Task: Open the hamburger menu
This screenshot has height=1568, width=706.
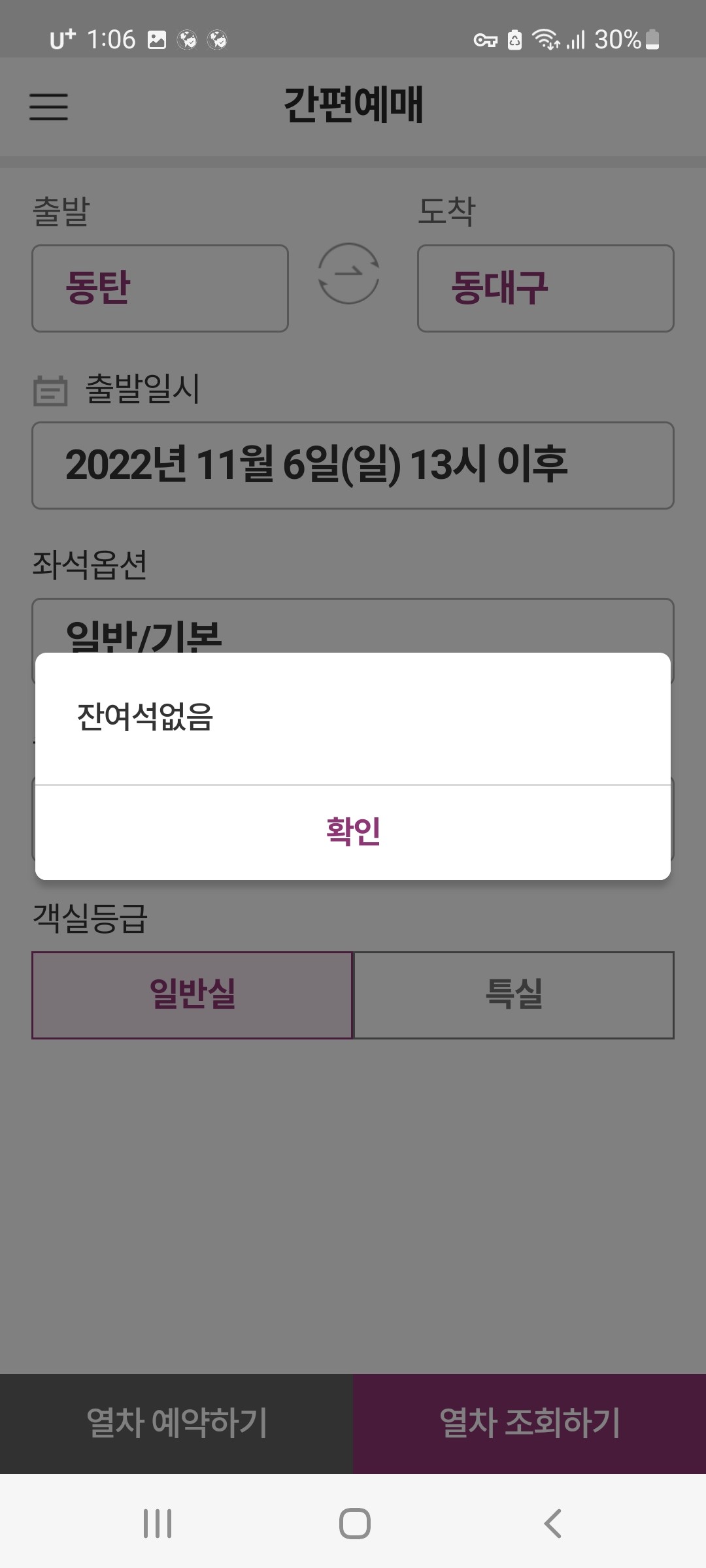Action: tap(48, 106)
